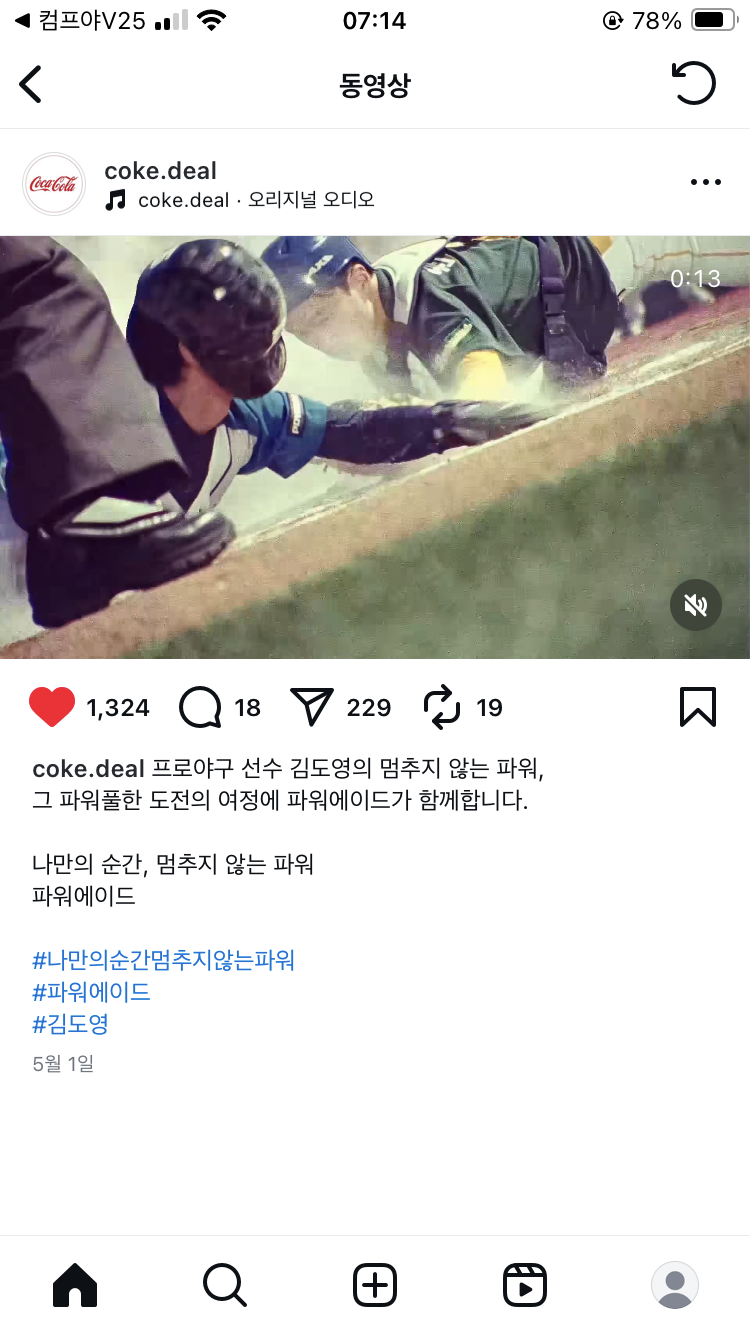This screenshot has width=750, height=1334.
Task: Open the #나만의순간멈추지않는파워 hashtag
Action: (x=164, y=961)
